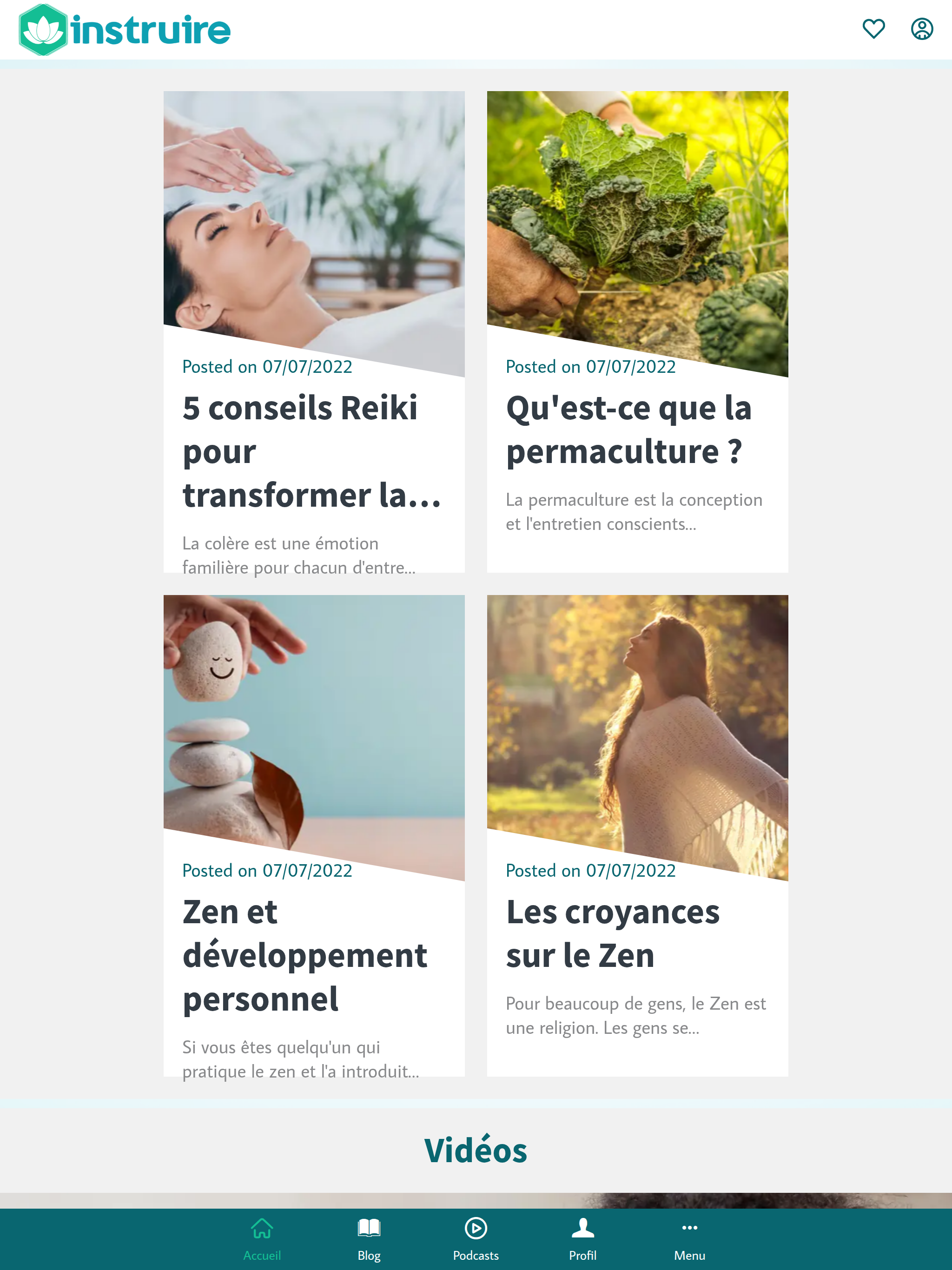
Task: Click the instruire lotus logo
Action: tap(44, 29)
